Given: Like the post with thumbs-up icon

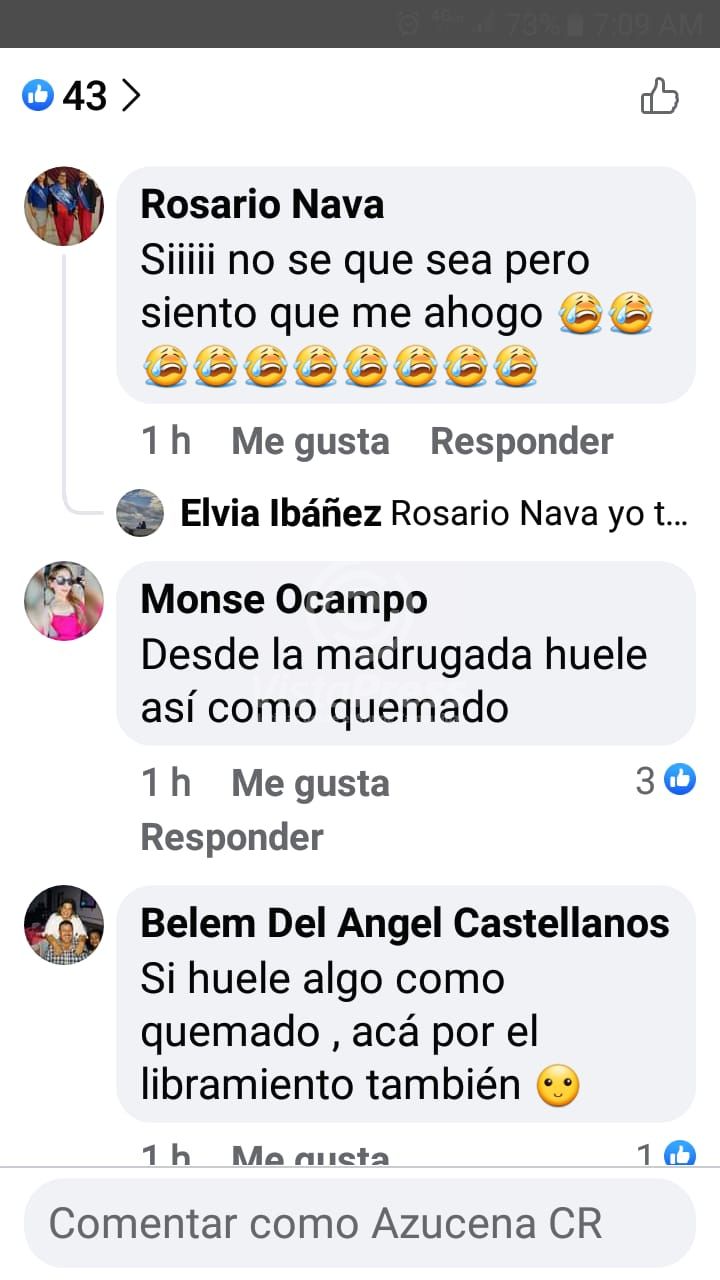Looking at the screenshot, I should click(x=659, y=96).
